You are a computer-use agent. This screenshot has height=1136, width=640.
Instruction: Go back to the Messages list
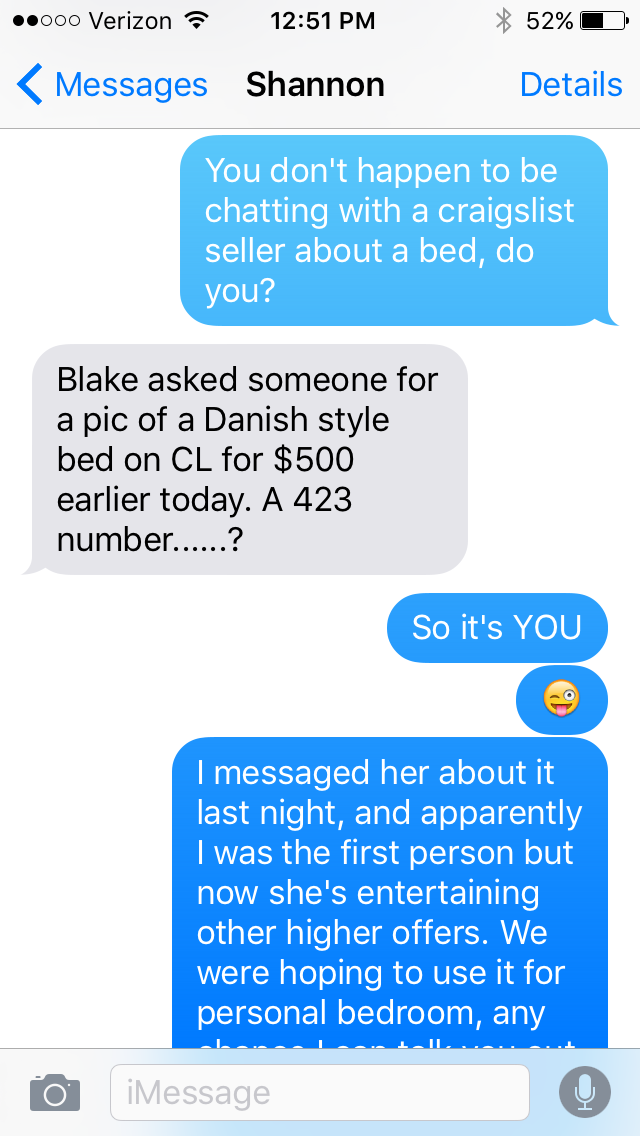tap(112, 85)
